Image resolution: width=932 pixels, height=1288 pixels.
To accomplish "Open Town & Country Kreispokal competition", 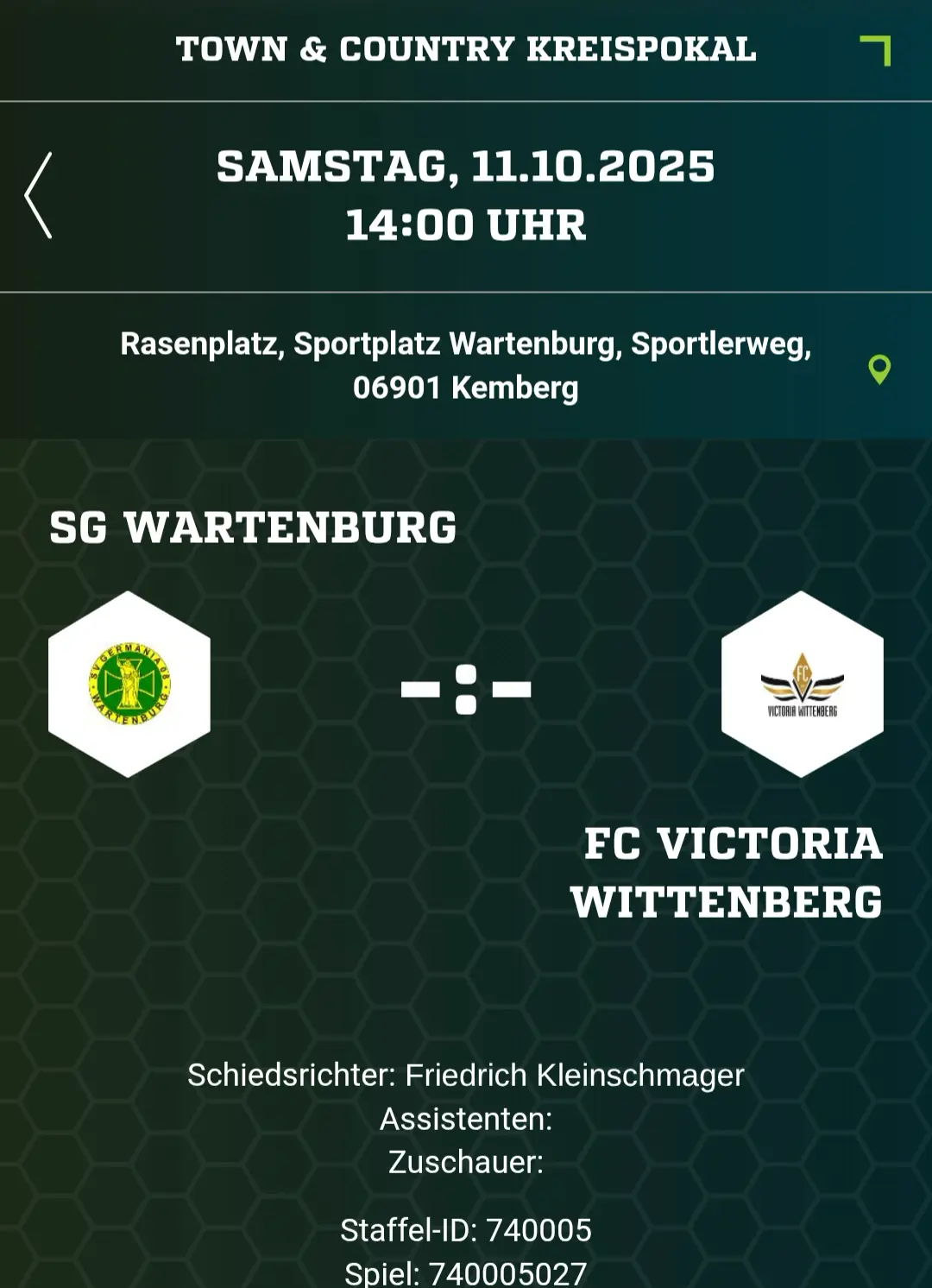I will click(x=466, y=49).
